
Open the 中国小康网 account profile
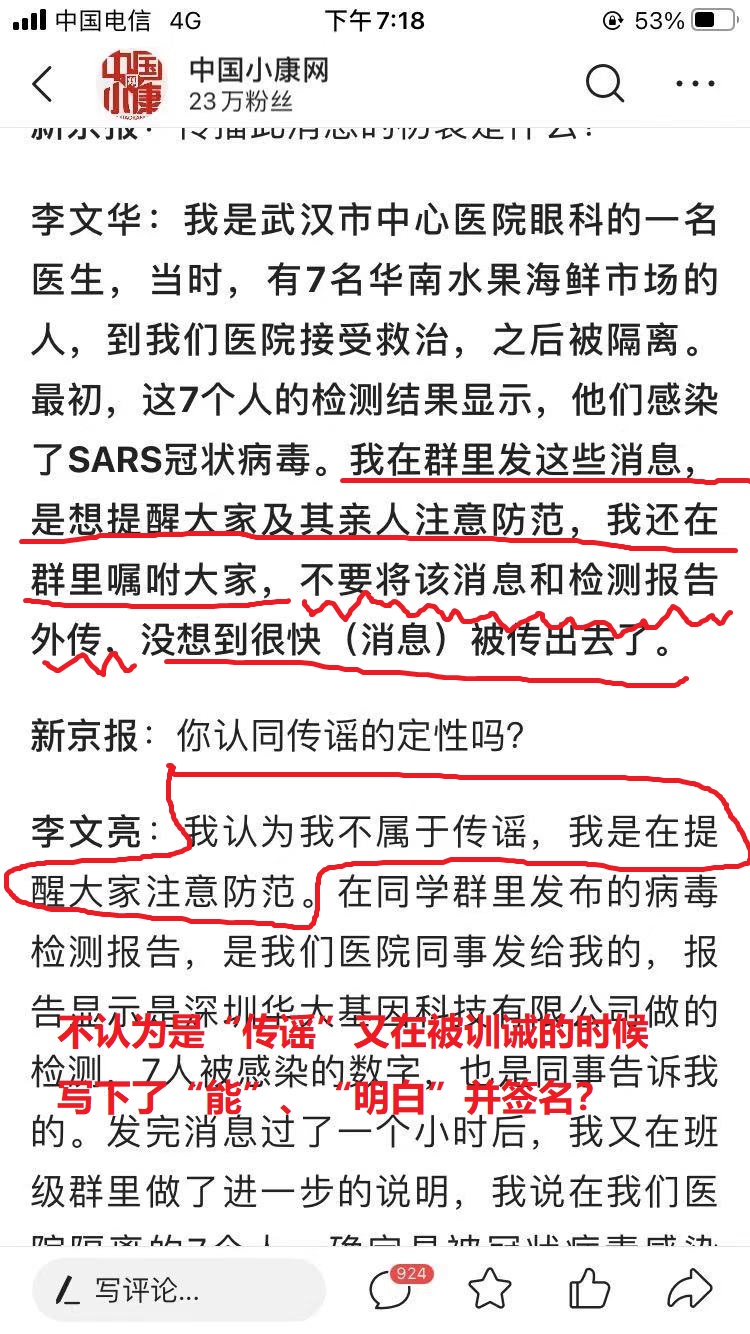tap(258, 84)
